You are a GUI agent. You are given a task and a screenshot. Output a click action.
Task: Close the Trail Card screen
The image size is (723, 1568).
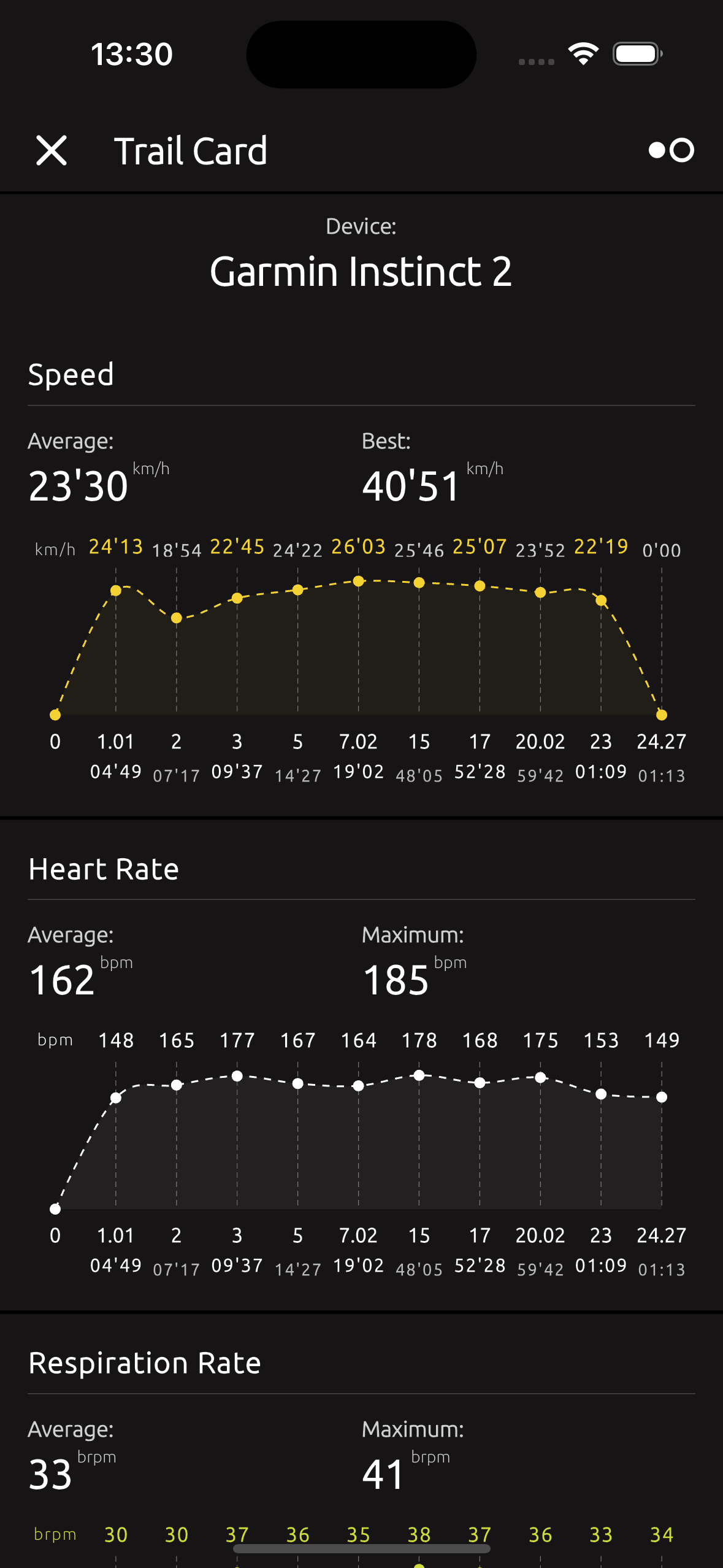(x=52, y=150)
